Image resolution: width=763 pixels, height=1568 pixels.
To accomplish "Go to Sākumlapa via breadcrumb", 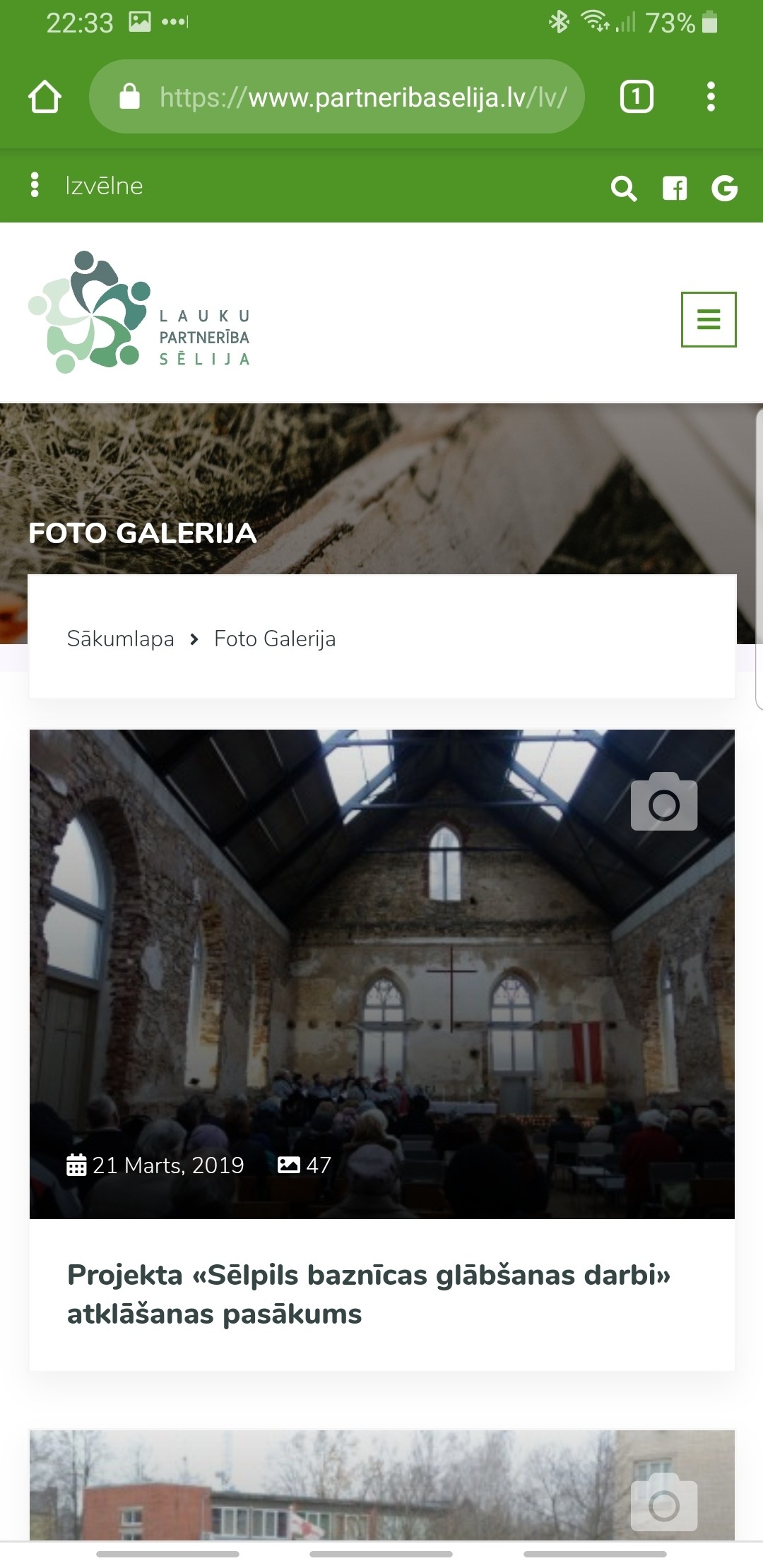I will (x=120, y=639).
